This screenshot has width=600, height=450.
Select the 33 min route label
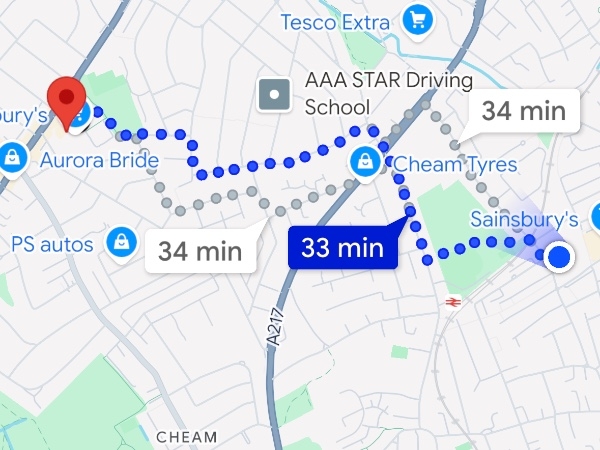pos(343,248)
